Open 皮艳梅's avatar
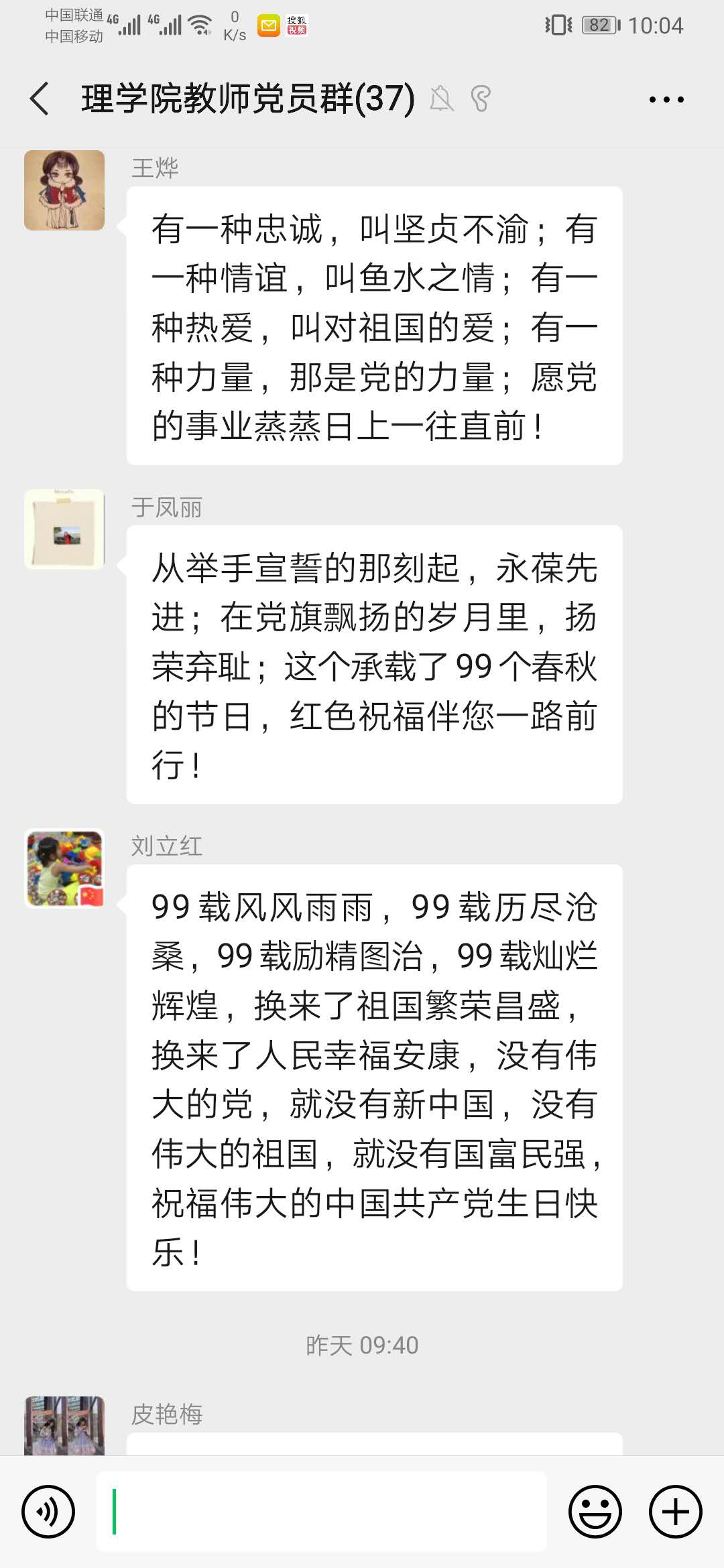Viewport: 724px width, 1568px height. click(64, 1425)
